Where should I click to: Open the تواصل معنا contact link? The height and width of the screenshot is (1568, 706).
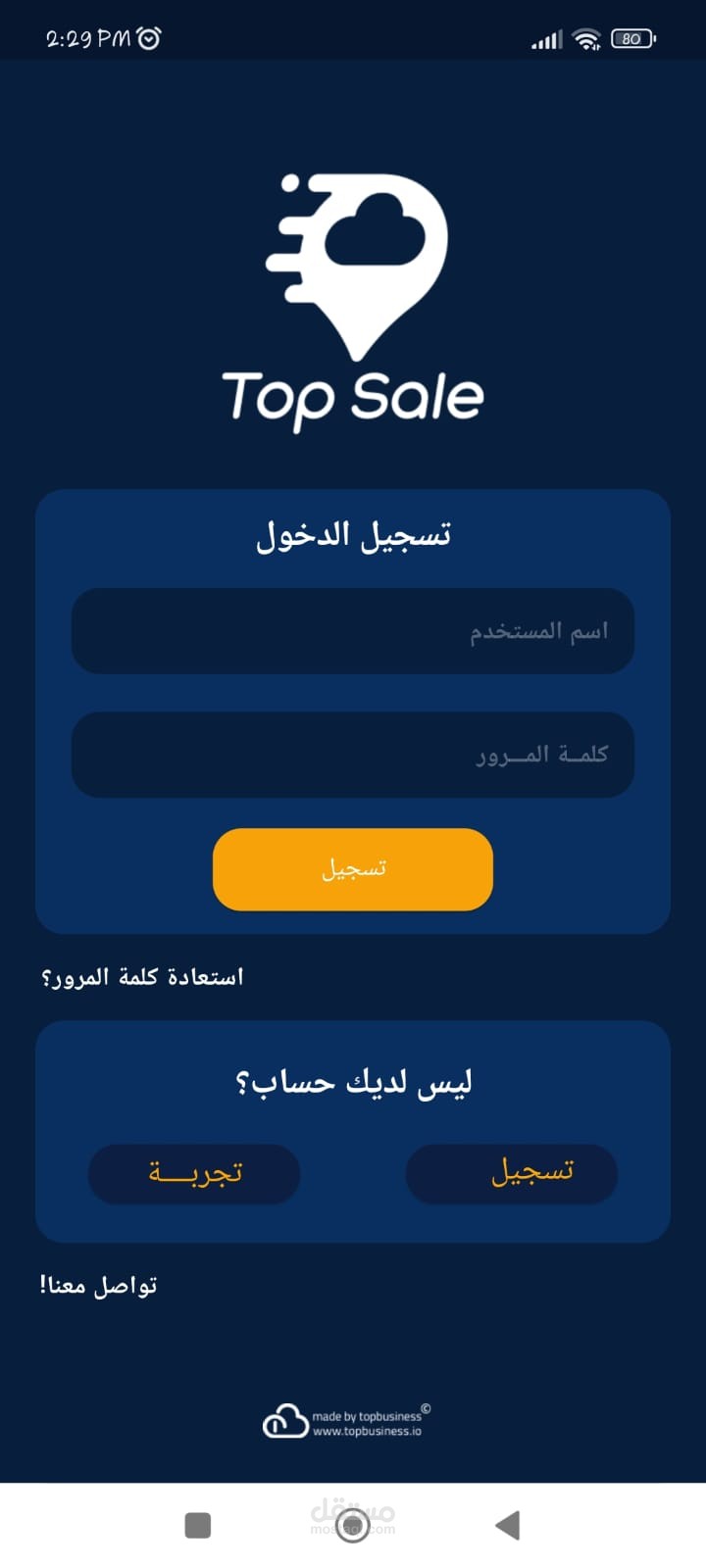pos(98,1285)
